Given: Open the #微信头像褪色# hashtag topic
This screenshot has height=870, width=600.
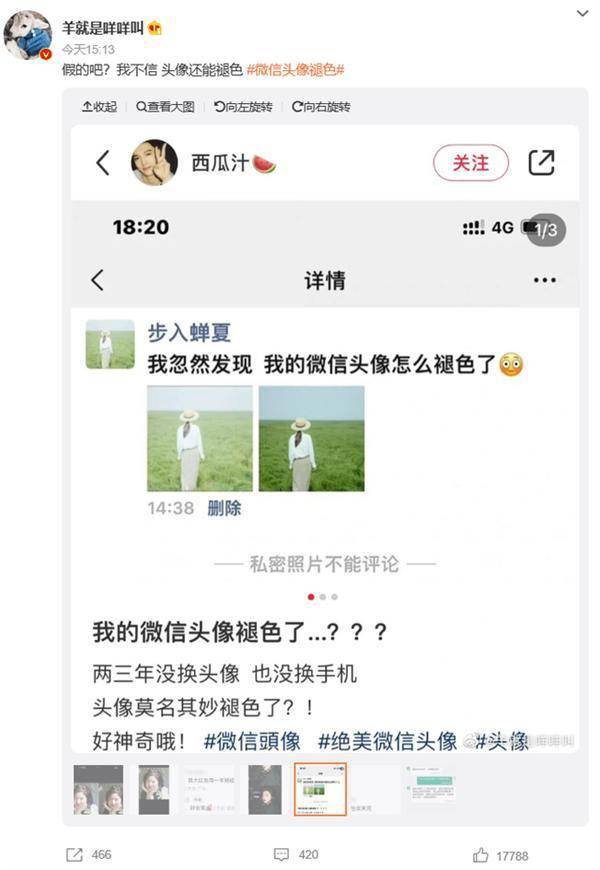Looking at the screenshot, I should pyautogui.click(x=295, y=69).
